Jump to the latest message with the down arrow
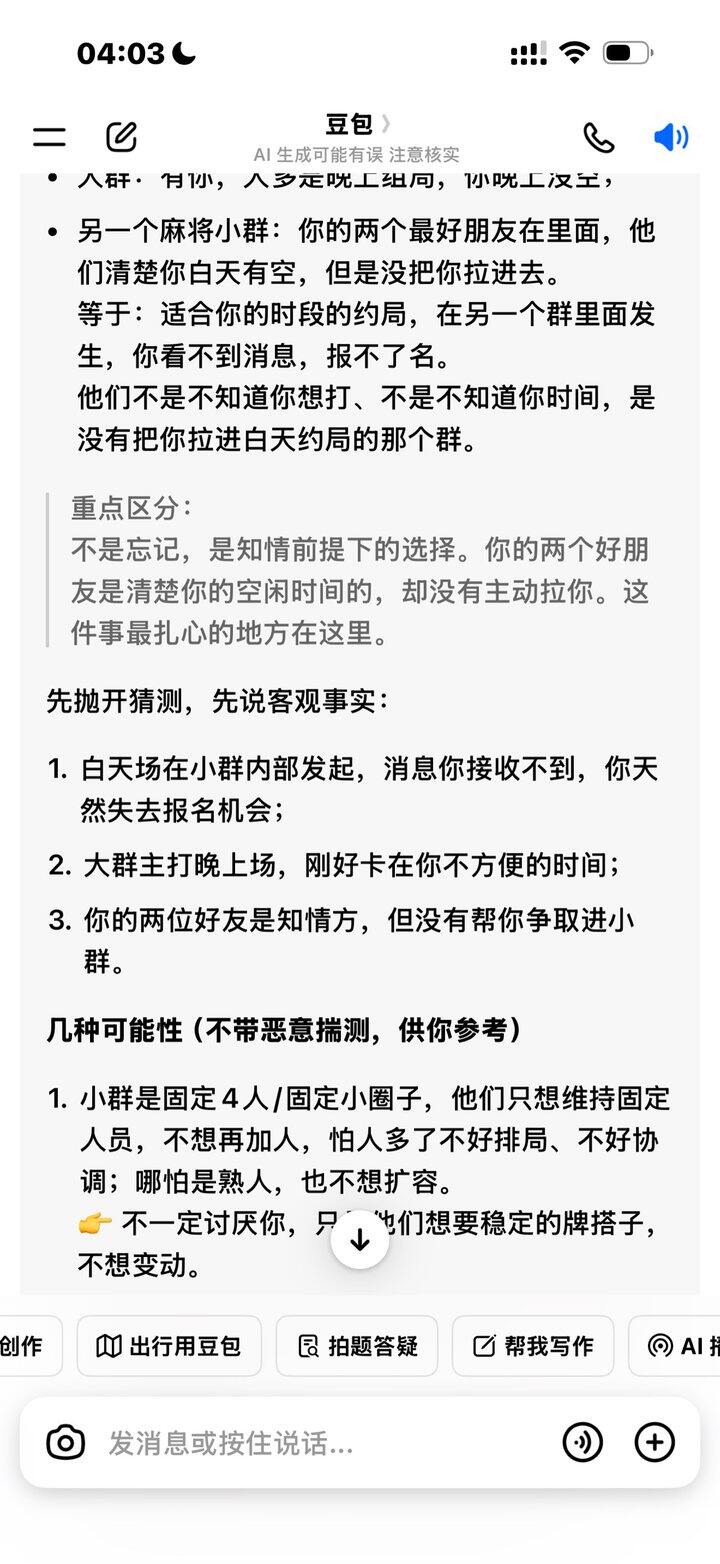The width and height of the screenshot is (720, 1564). click(x=360, y=1240)
